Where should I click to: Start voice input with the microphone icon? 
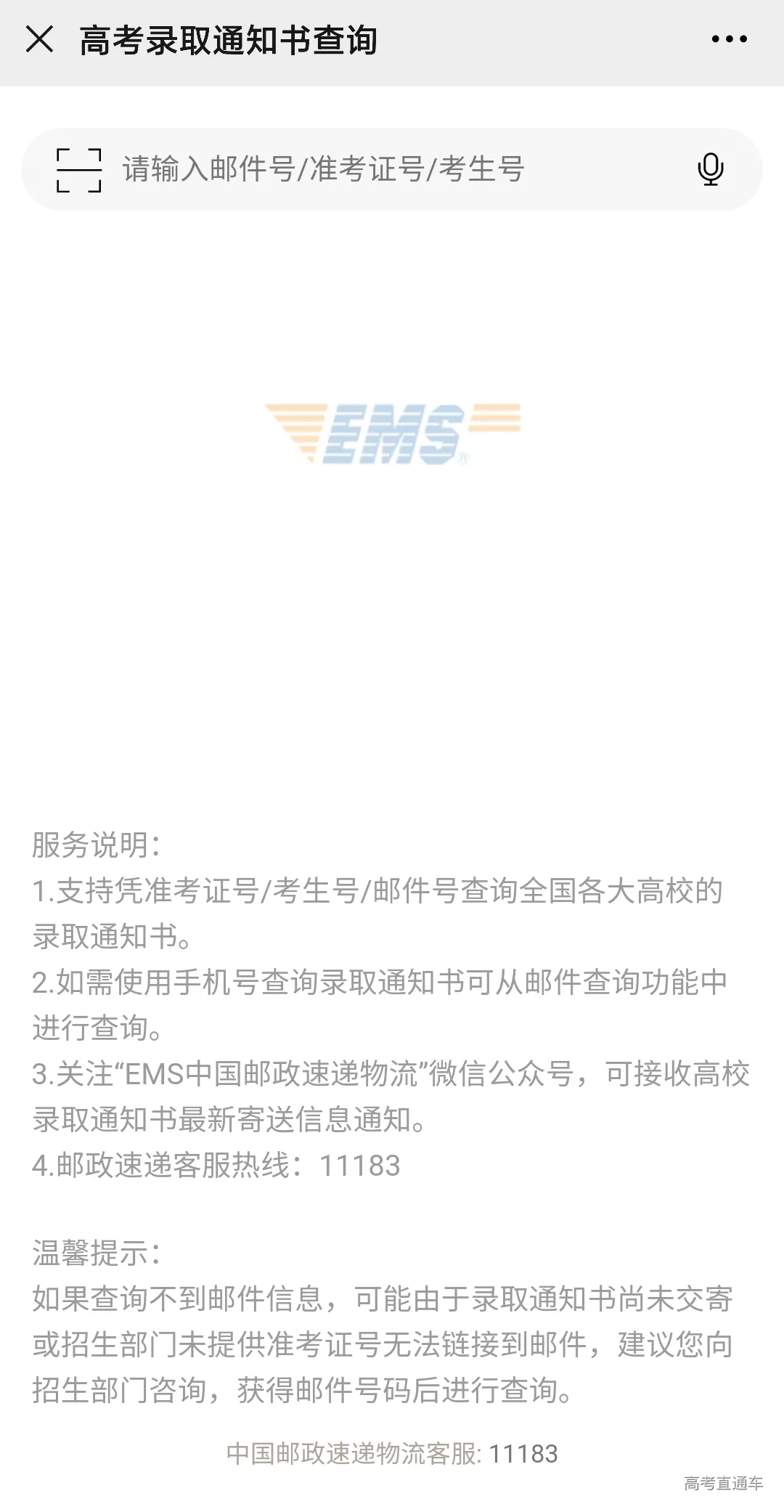[710, 170]
